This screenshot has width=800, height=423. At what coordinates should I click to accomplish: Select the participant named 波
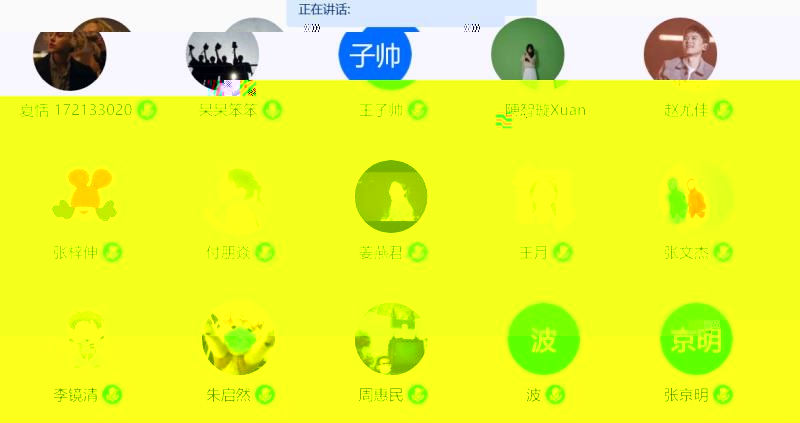click(x=544, y=340)
